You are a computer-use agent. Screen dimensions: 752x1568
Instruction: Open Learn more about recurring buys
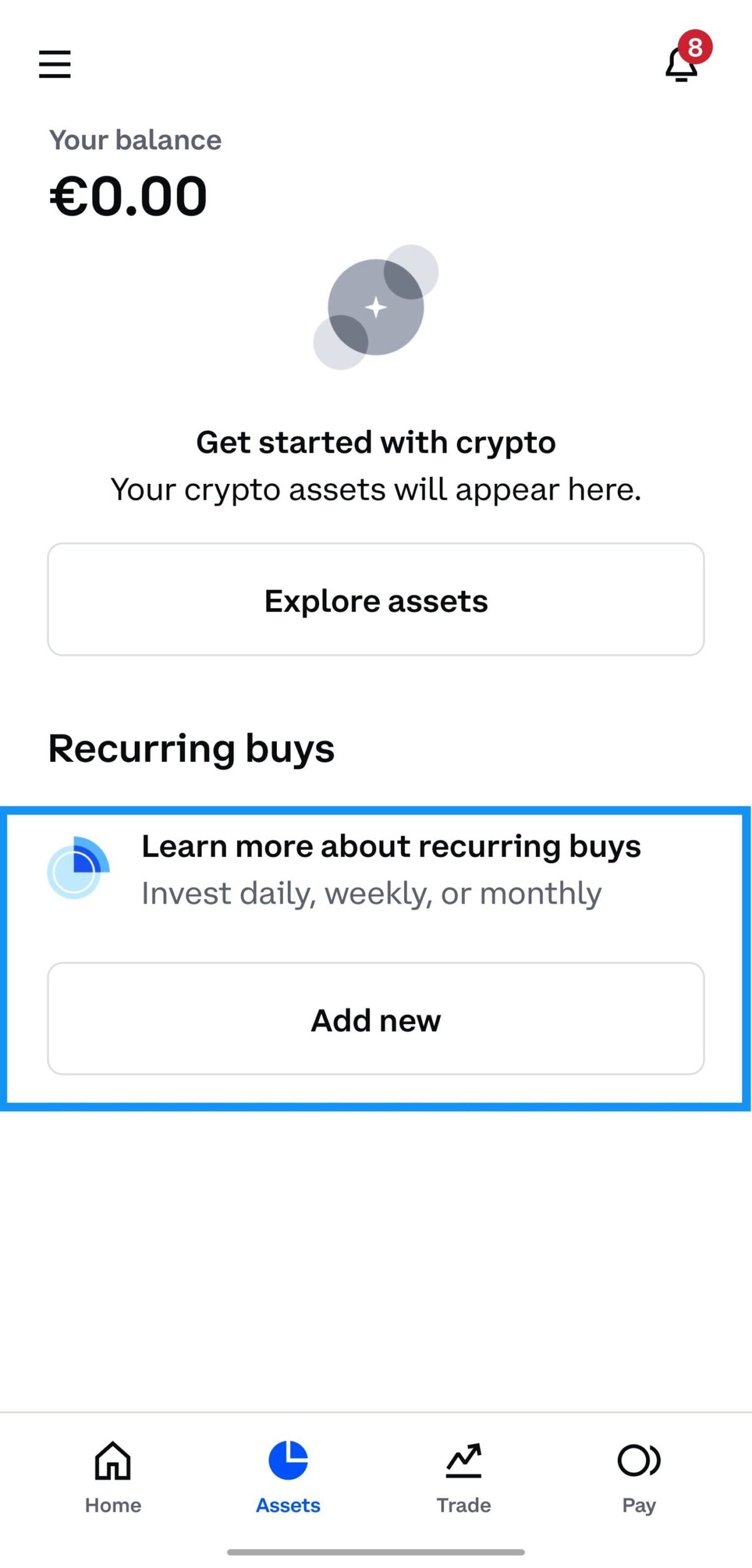[x=390, y=869]
